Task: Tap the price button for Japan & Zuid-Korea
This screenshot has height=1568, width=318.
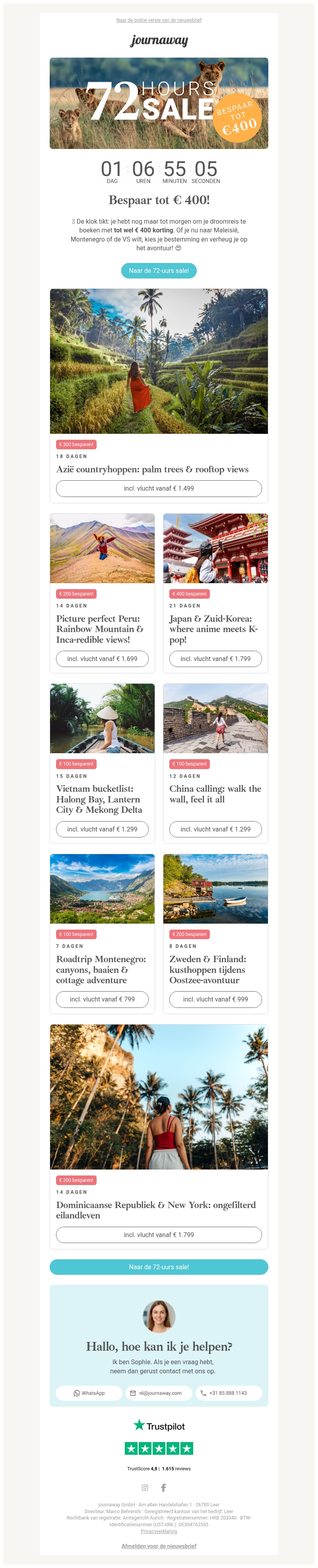Action: (215, 659)
